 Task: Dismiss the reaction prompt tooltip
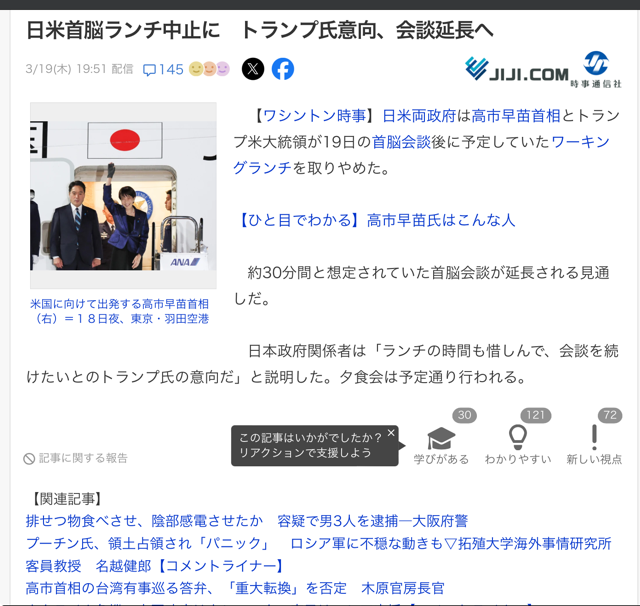392,433
